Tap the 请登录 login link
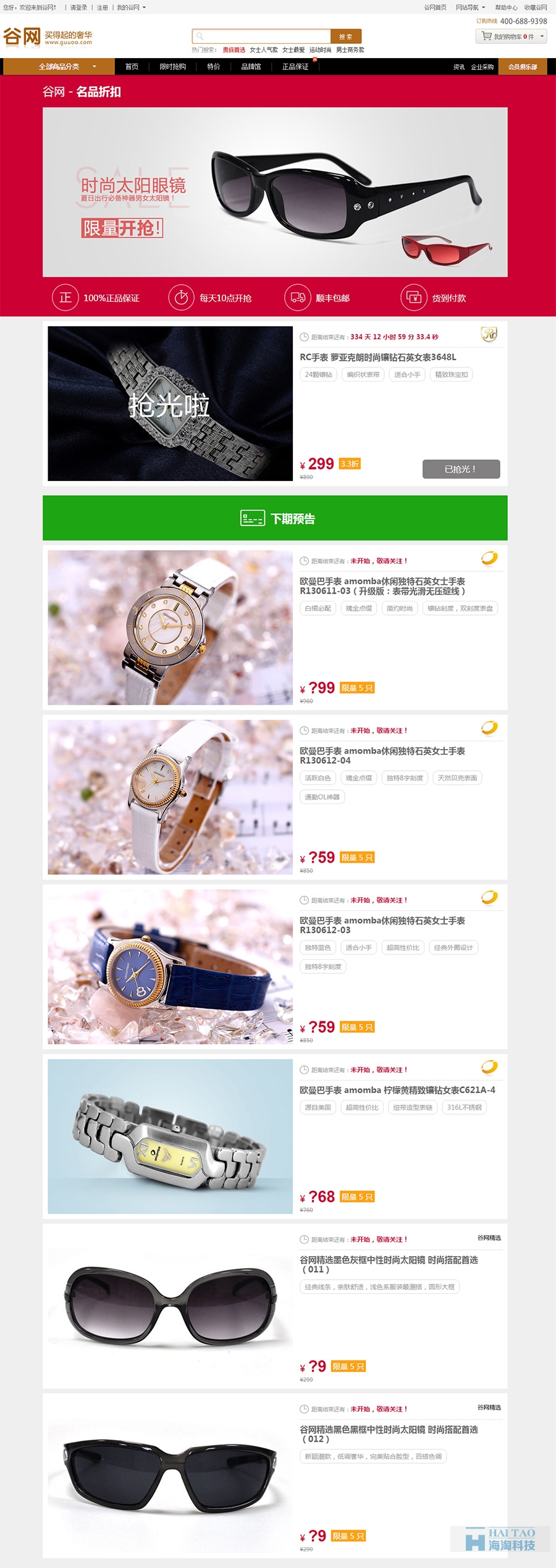 coord(78,7)
